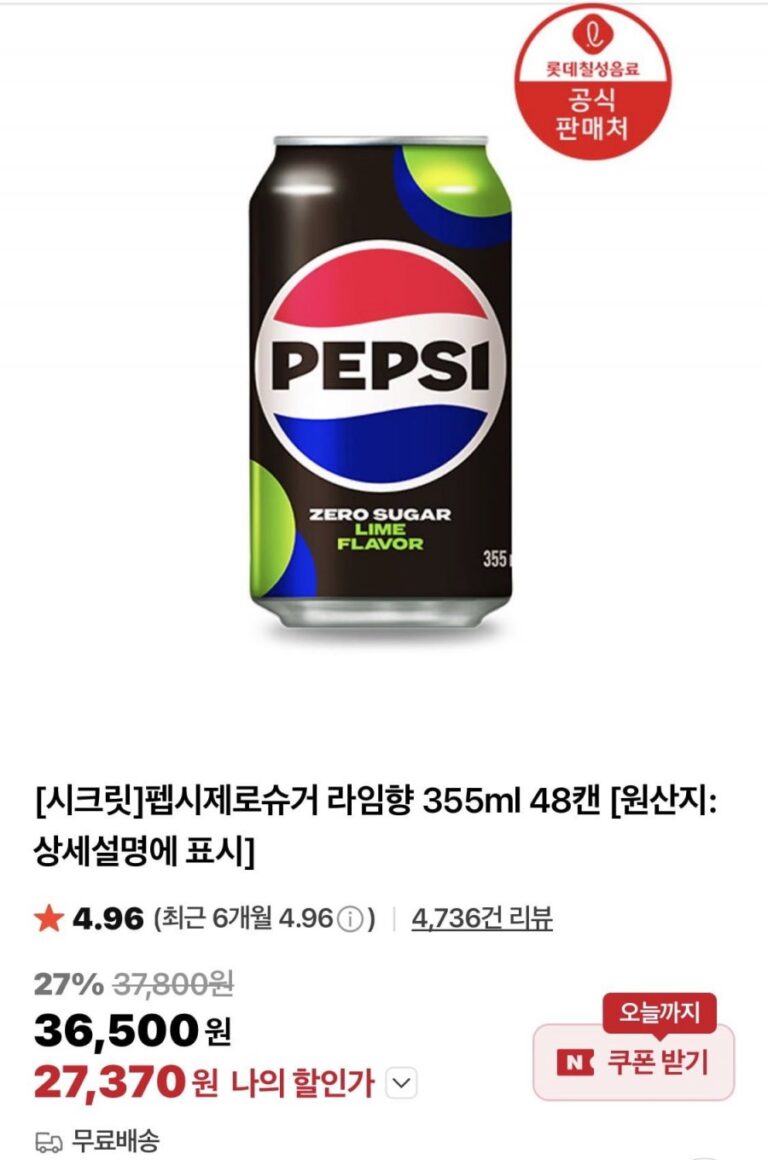The width and height of the screenshot is (768, 1160).
Task: View the Pepsi Zero Sugar Lime product image
Action: click(x=381, y=380)
